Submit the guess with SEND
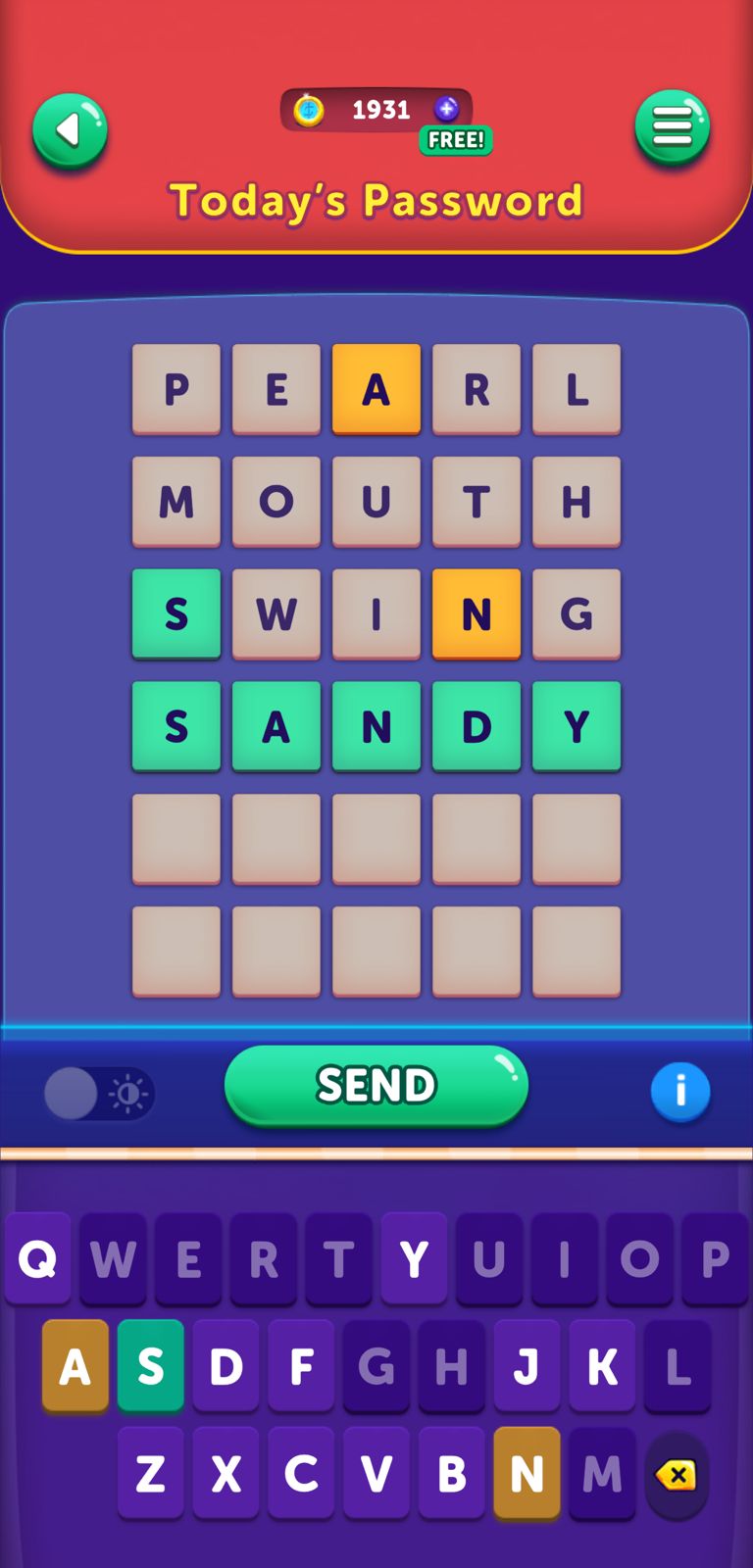753x1568 pixels. coord(376,1085)
